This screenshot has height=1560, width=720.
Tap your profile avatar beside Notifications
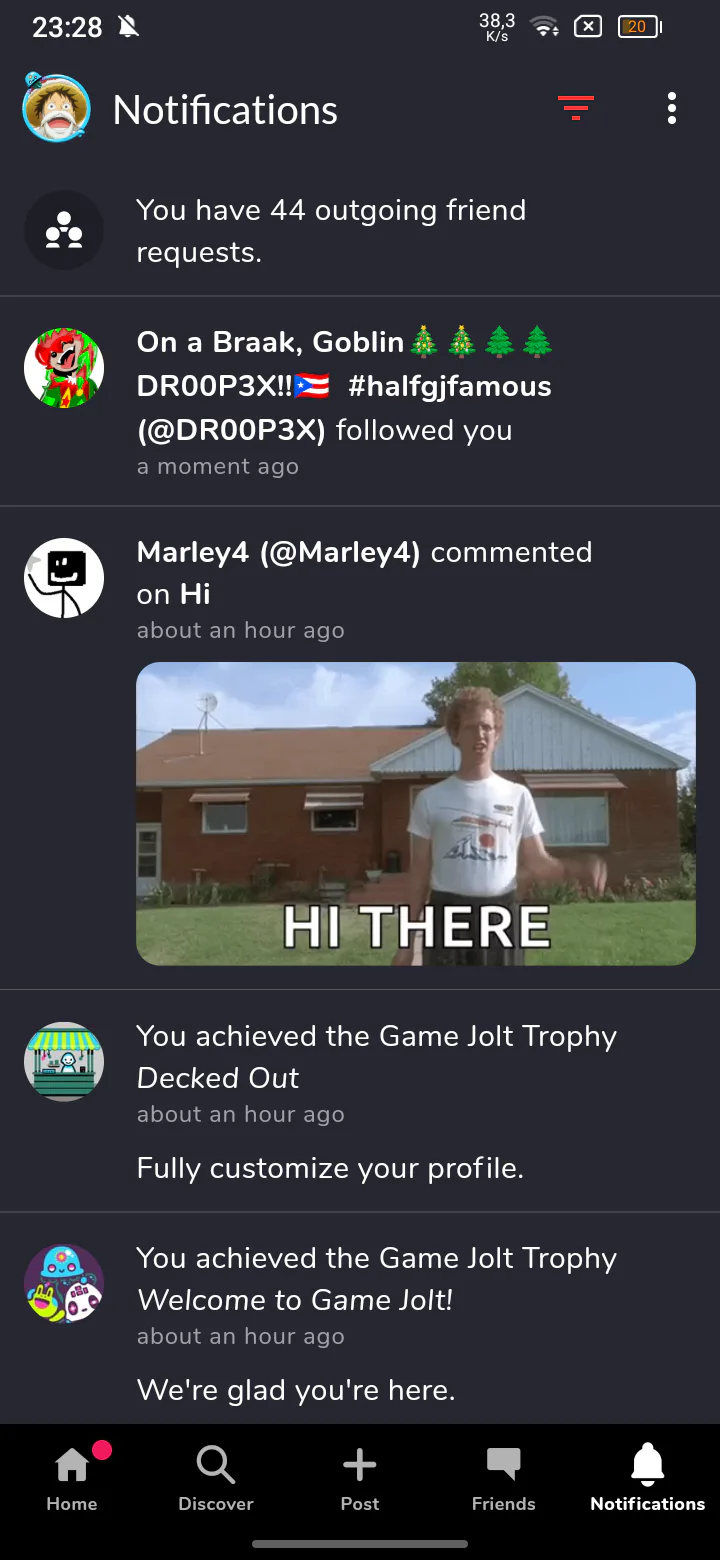(x=57, y=108)
